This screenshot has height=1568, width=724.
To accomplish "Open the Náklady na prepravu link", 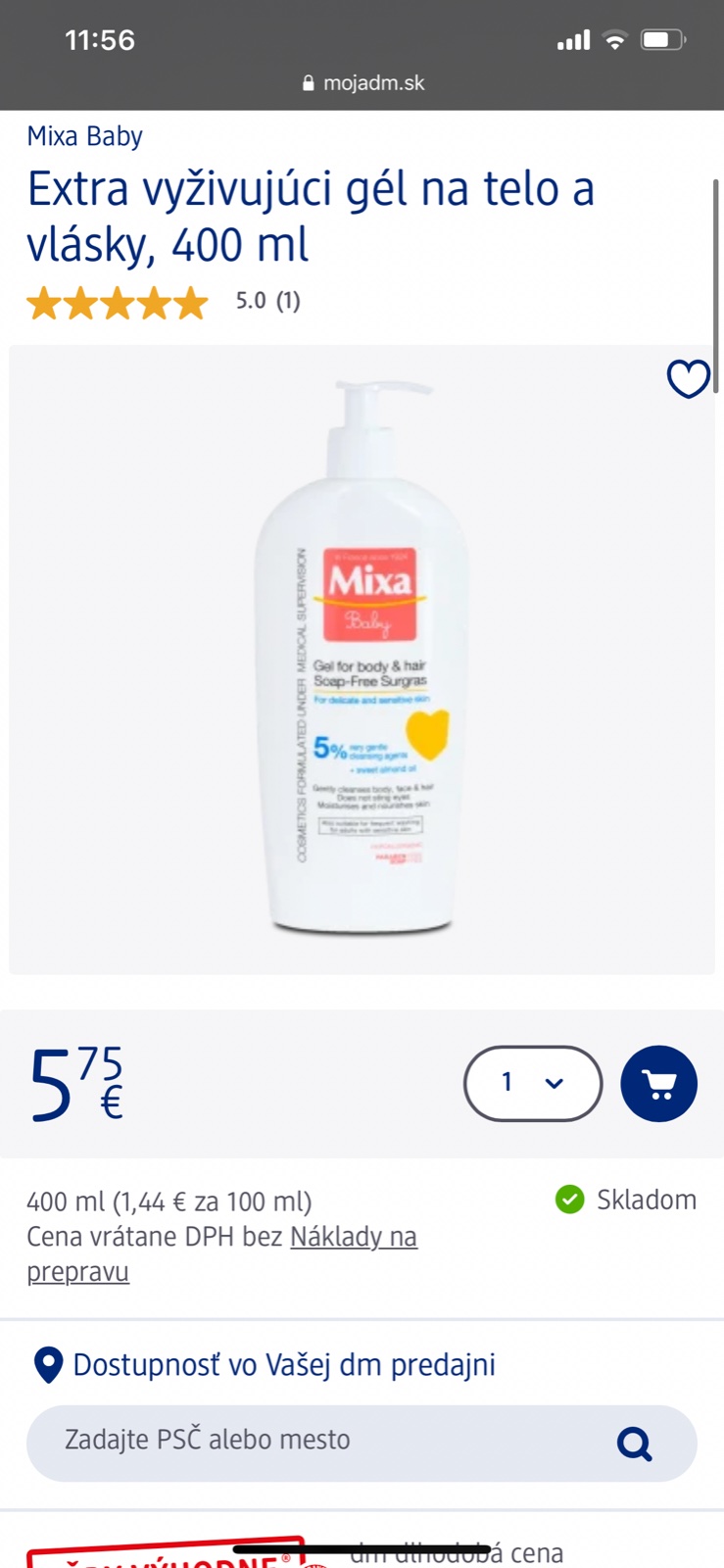I will [353, 1237].
